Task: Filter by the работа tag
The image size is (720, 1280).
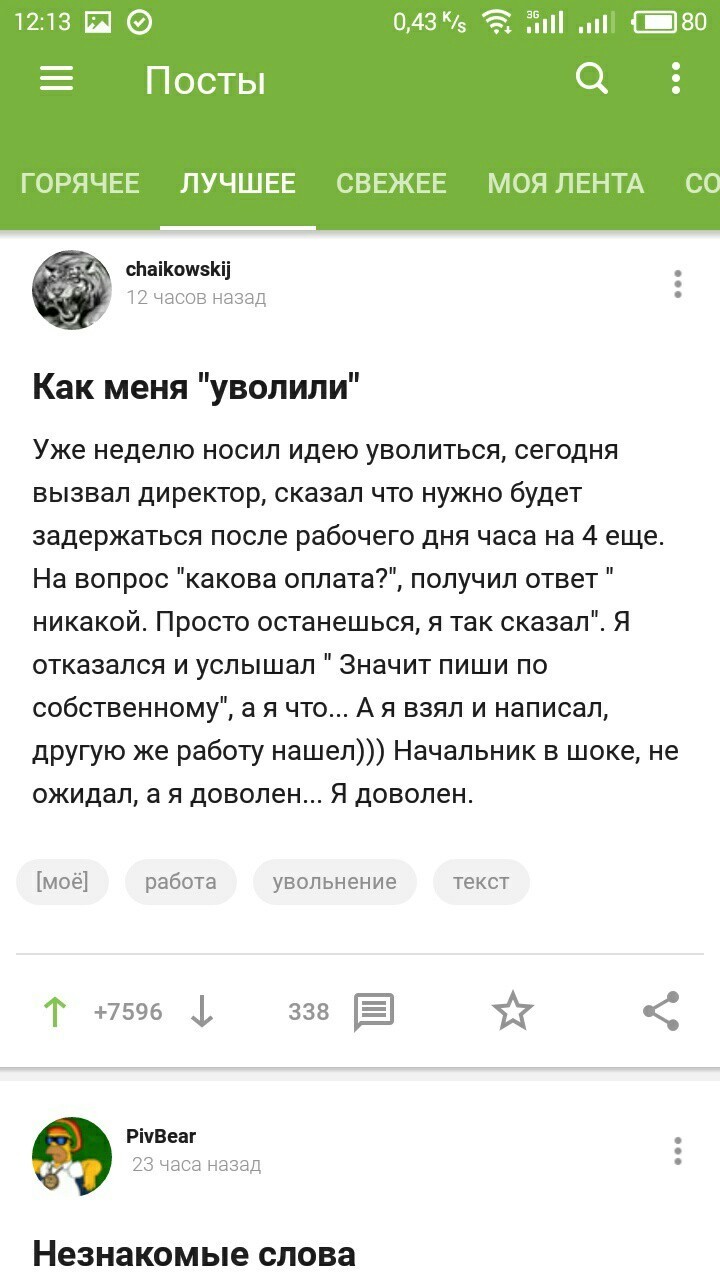Action: pyautogui.click(x=180, y=882)
